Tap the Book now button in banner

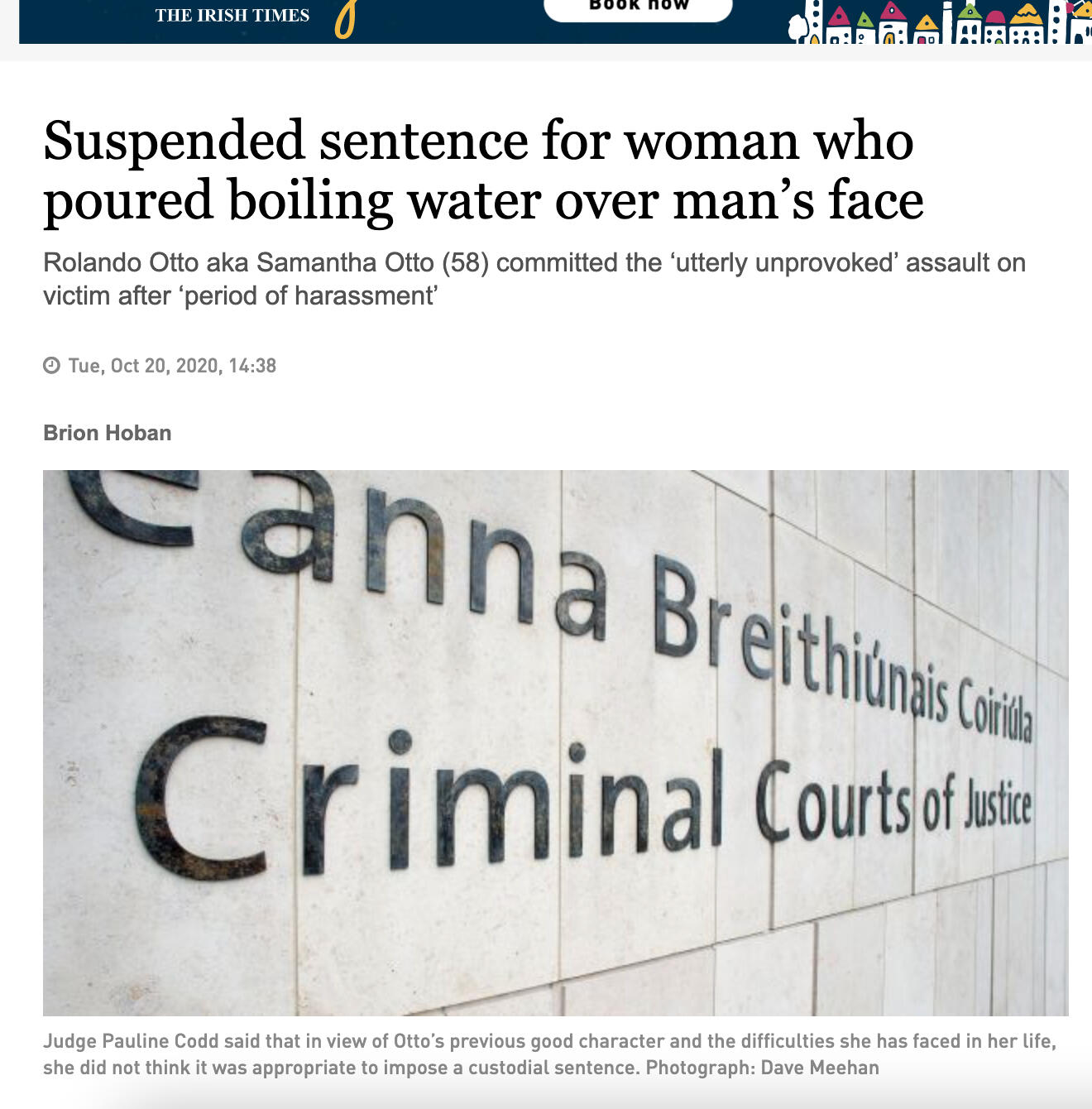pyautogui.click(x=638, y=7)
